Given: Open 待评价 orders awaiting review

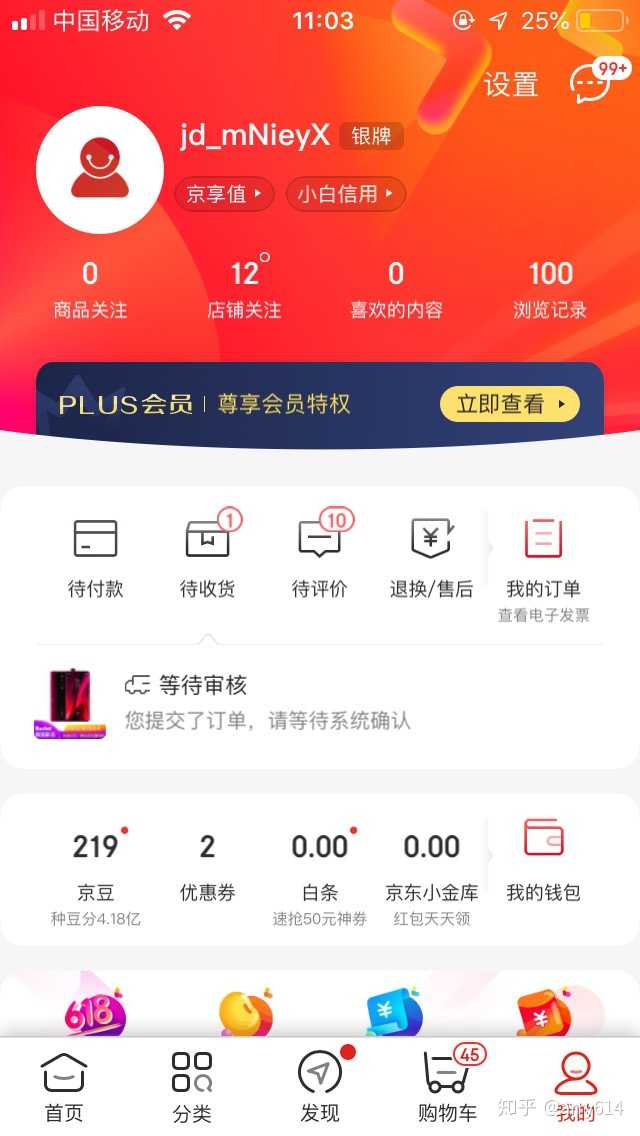Looking at the screenshot, I should pyautogui.click(x=320, y=558).
